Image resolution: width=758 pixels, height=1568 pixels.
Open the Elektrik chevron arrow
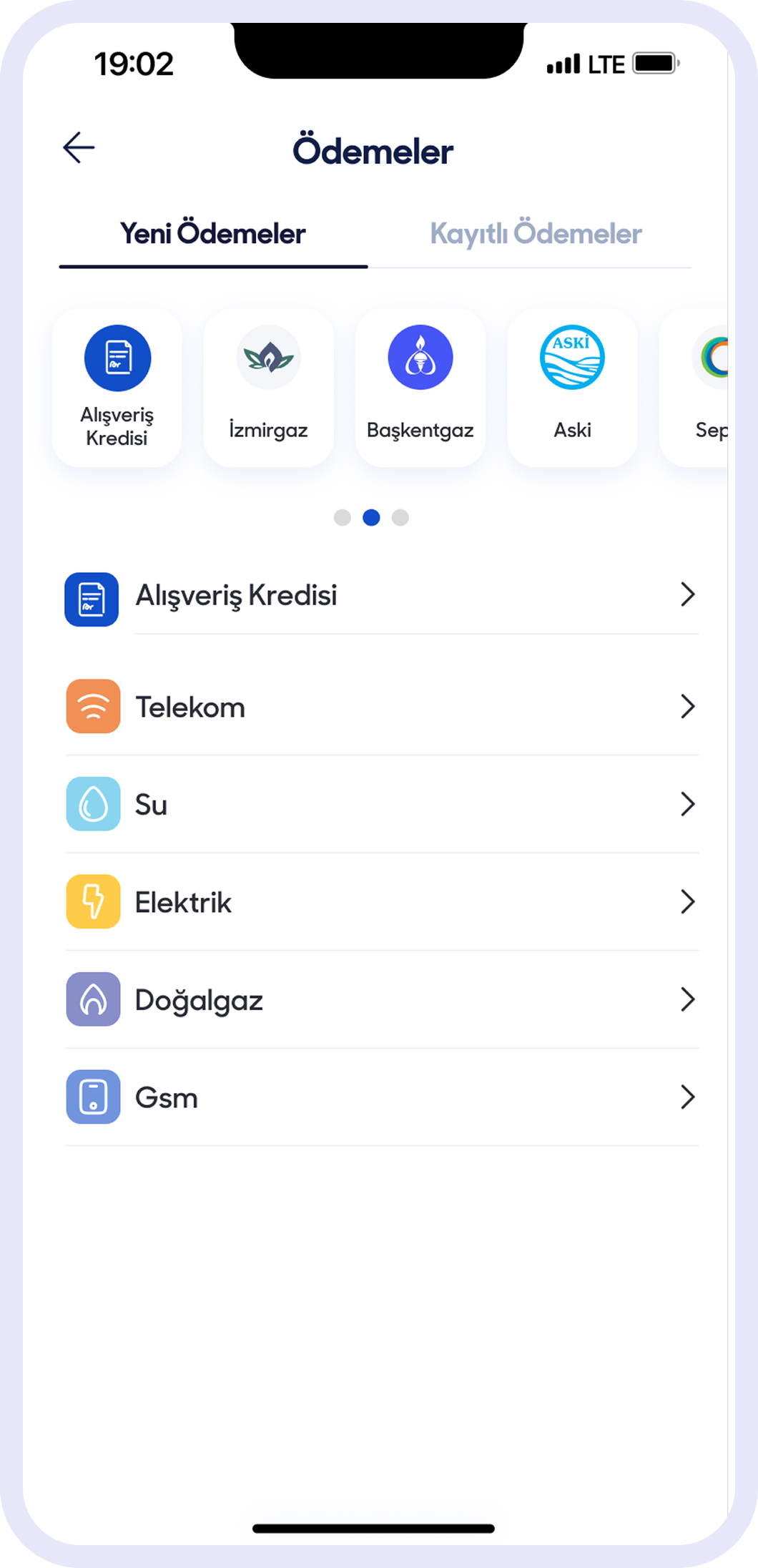689,902
